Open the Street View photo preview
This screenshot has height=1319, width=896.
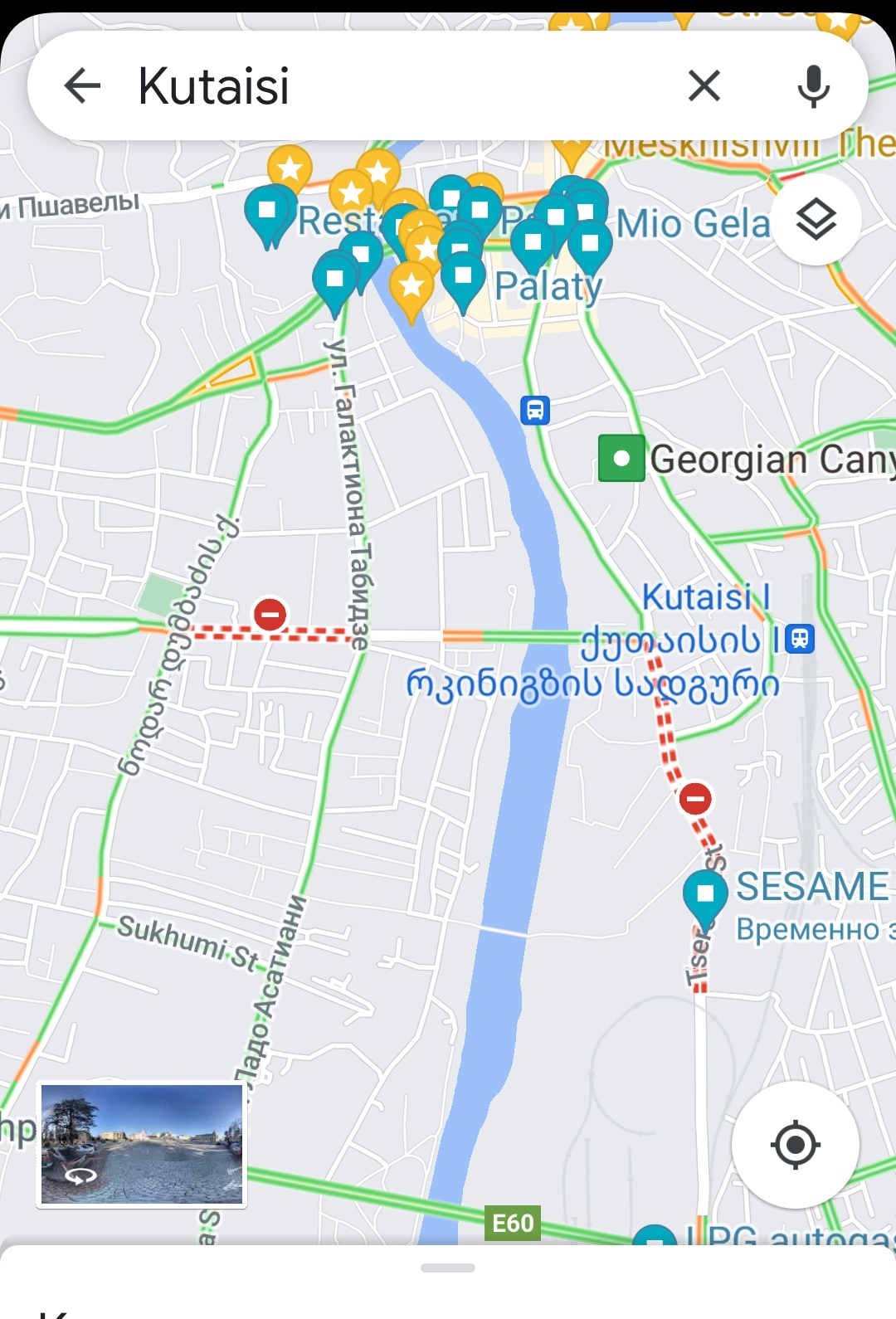click(142, 1144)
